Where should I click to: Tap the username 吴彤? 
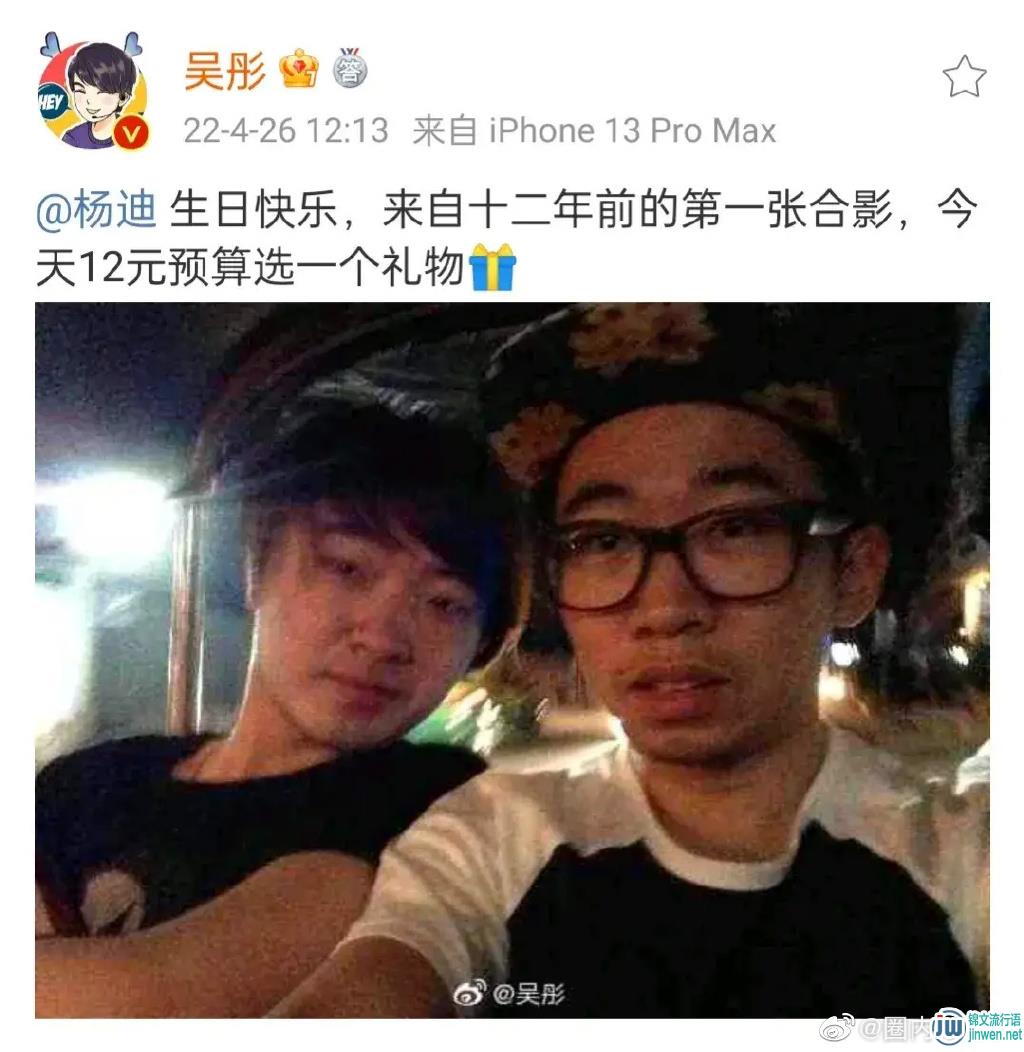coord(225,71)
